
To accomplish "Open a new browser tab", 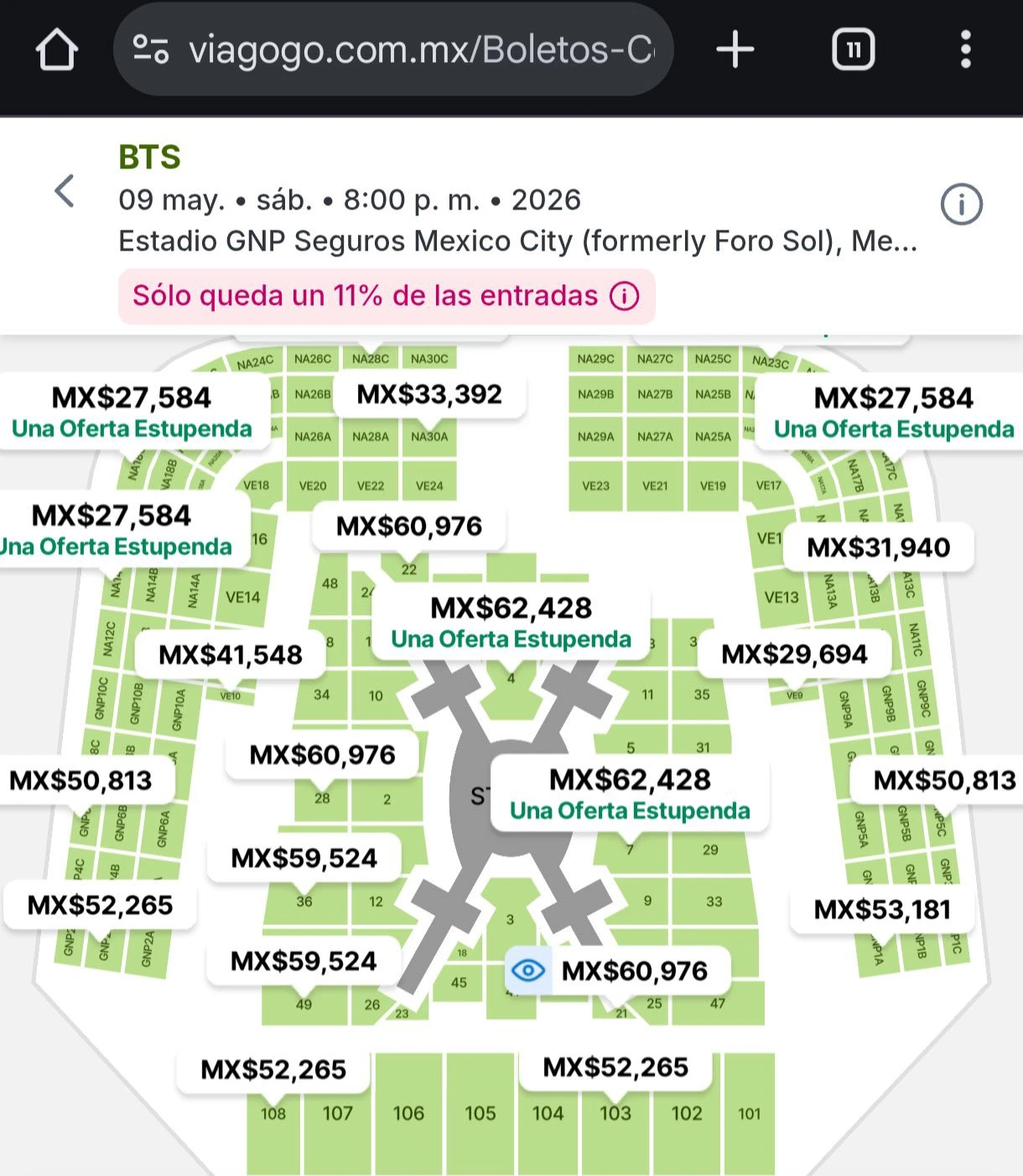I will tap(735, 50).
